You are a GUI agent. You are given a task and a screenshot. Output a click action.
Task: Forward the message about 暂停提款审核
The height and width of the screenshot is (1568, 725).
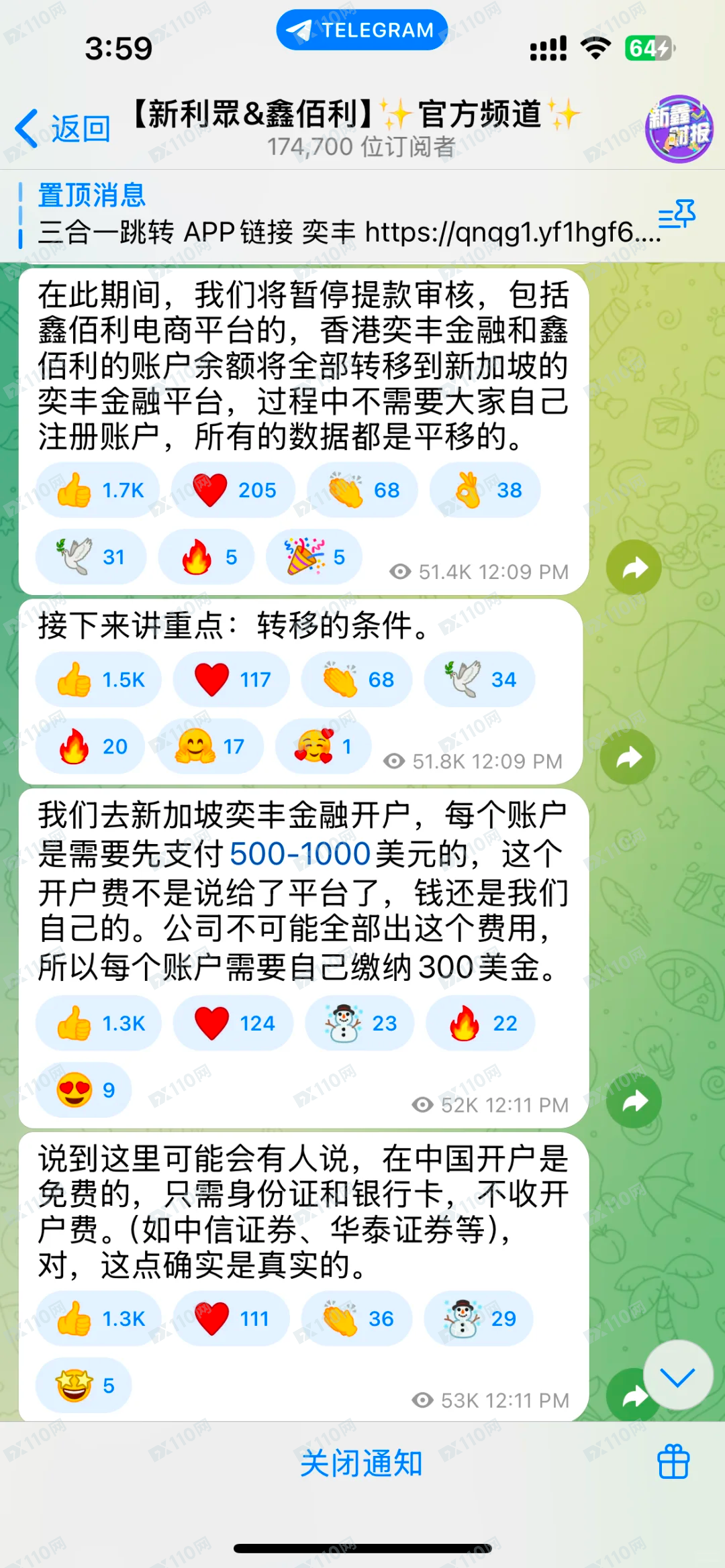(634, 568)
